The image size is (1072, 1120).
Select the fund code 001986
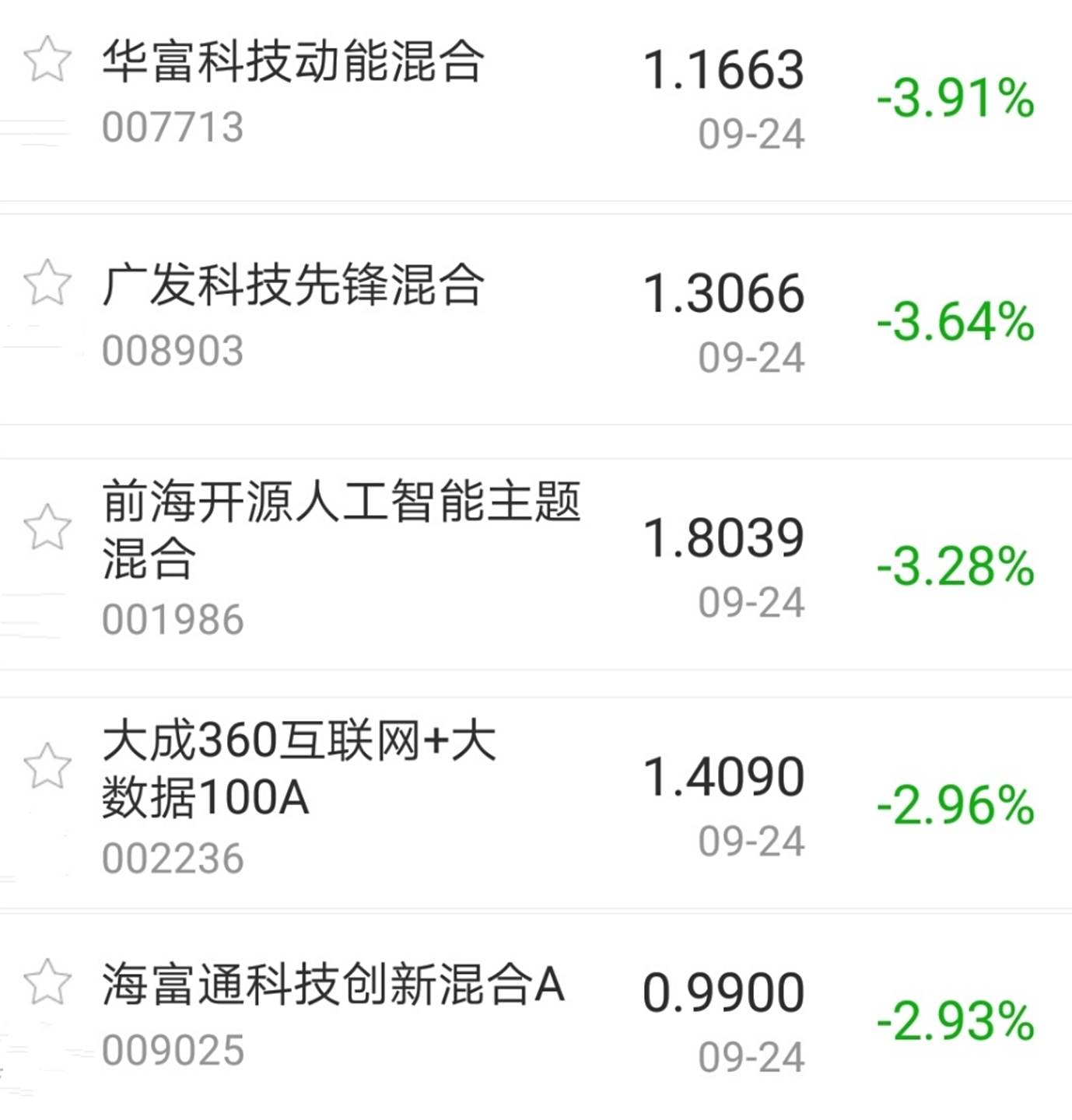point(173,618)
